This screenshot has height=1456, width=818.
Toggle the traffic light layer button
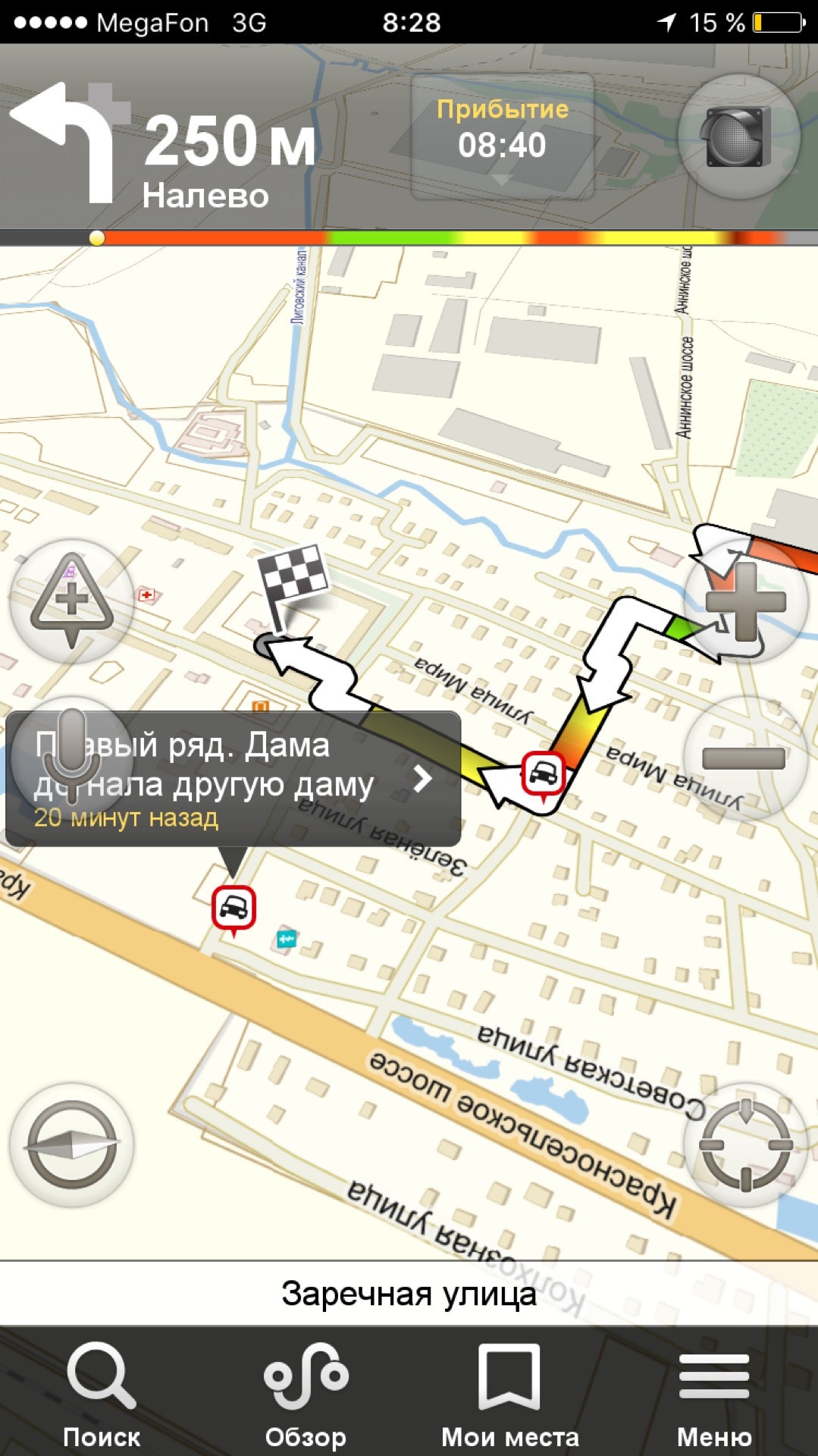pyautogui.click(x=738, y=137)
